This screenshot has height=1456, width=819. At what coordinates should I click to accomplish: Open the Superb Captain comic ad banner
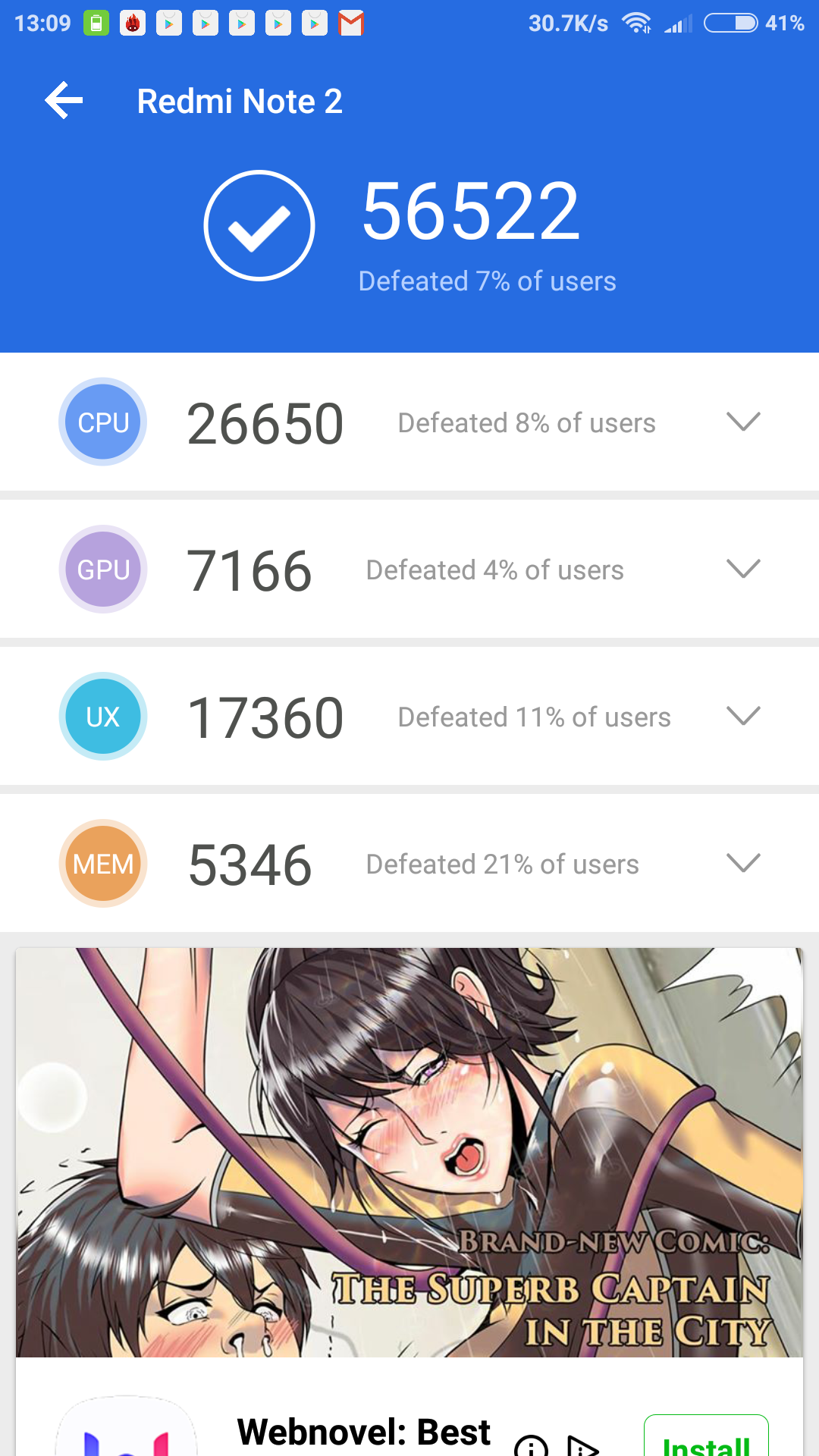[409, 1153]
